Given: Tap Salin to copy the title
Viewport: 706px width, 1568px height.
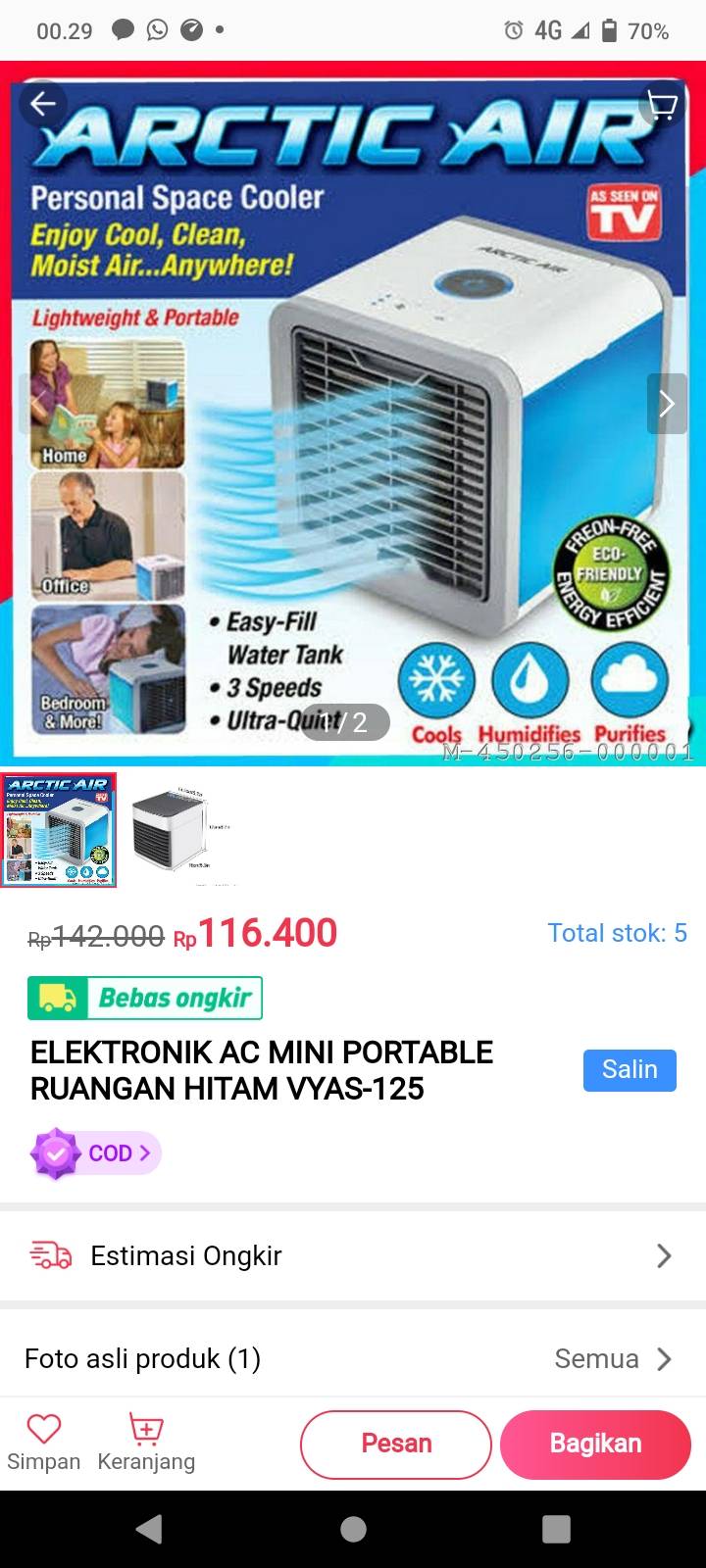Looking at the screenshot, I should coord(630,1069).
